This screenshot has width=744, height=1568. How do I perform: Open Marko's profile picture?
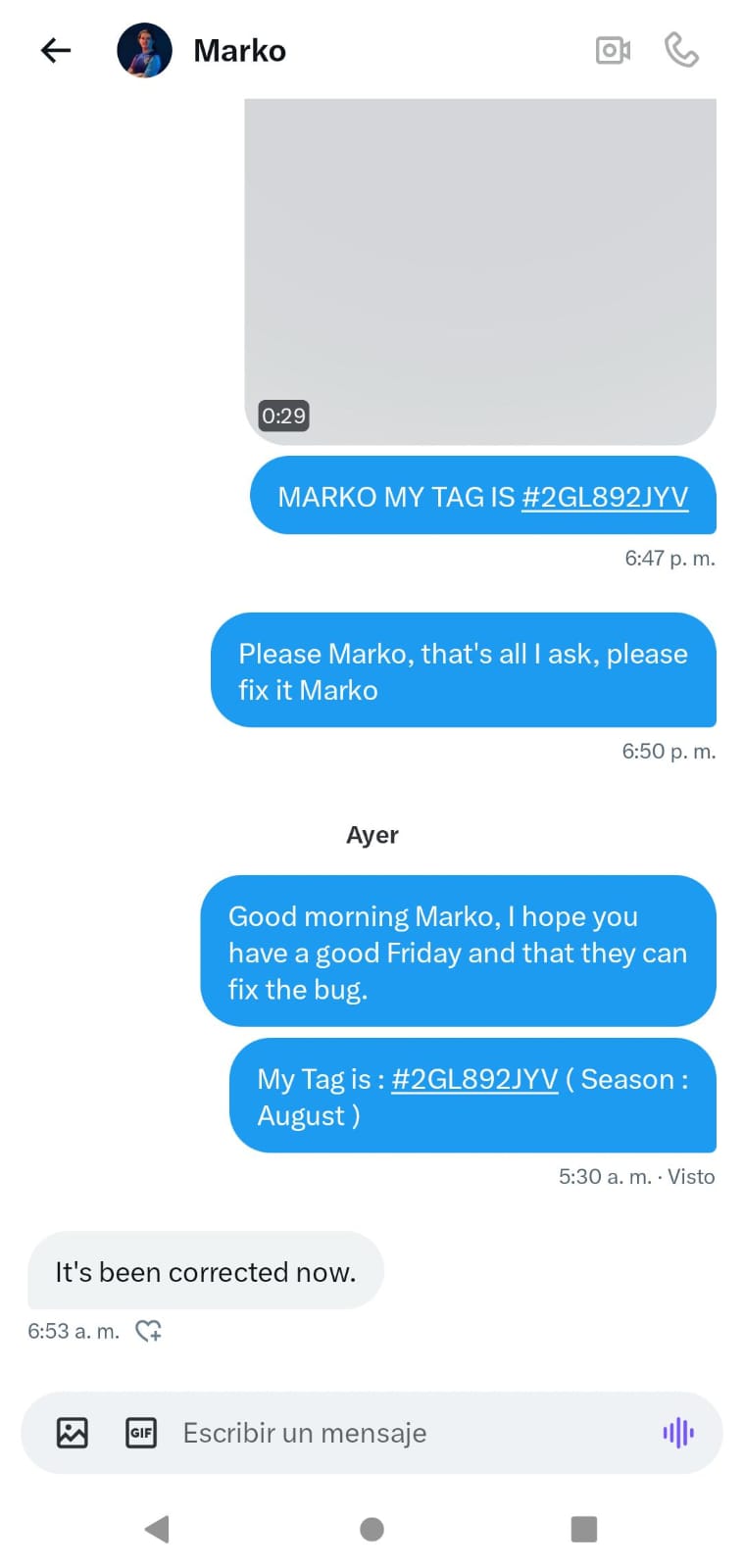pos(144,50)
